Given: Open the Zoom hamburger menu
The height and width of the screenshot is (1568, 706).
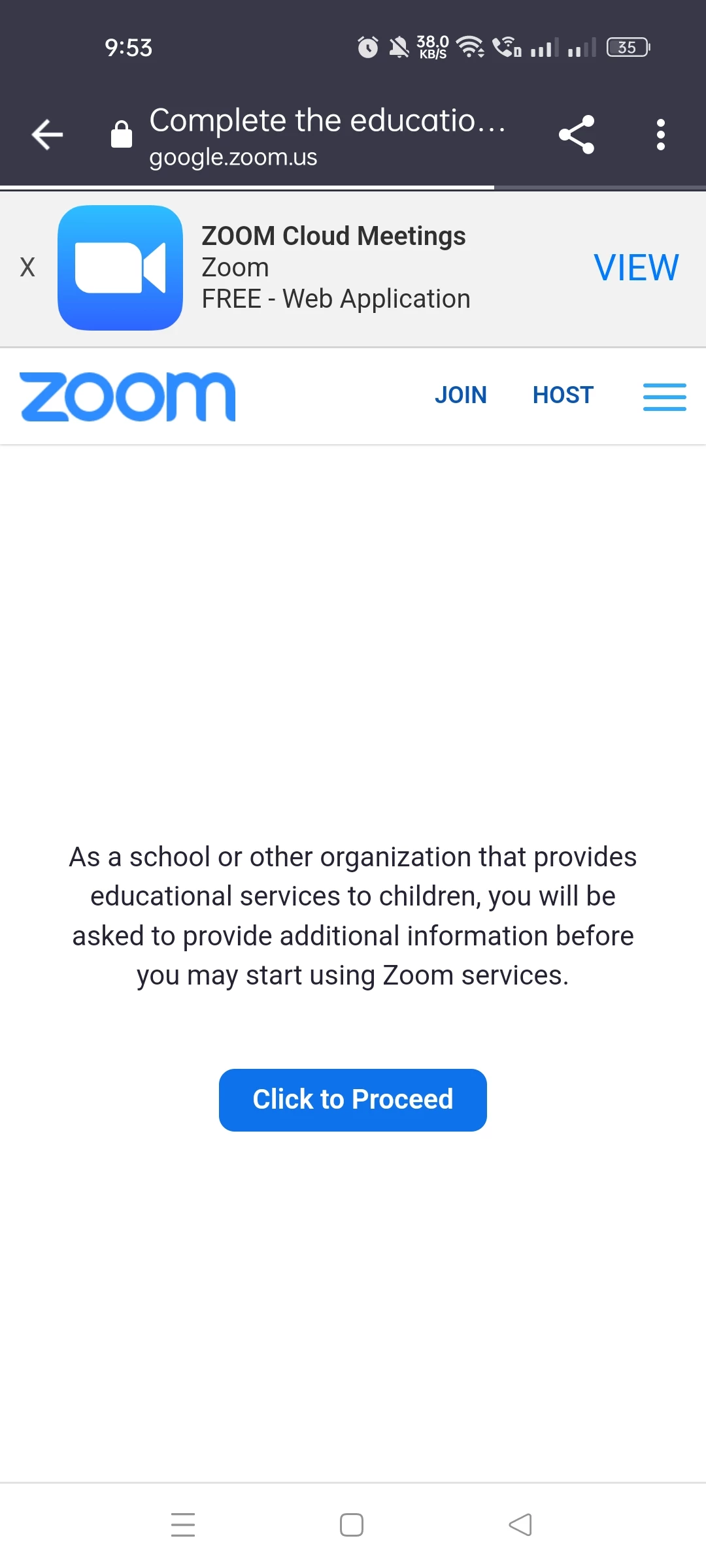Looking at the screenshot, I should pyautogui.click(x=664, y=397).
